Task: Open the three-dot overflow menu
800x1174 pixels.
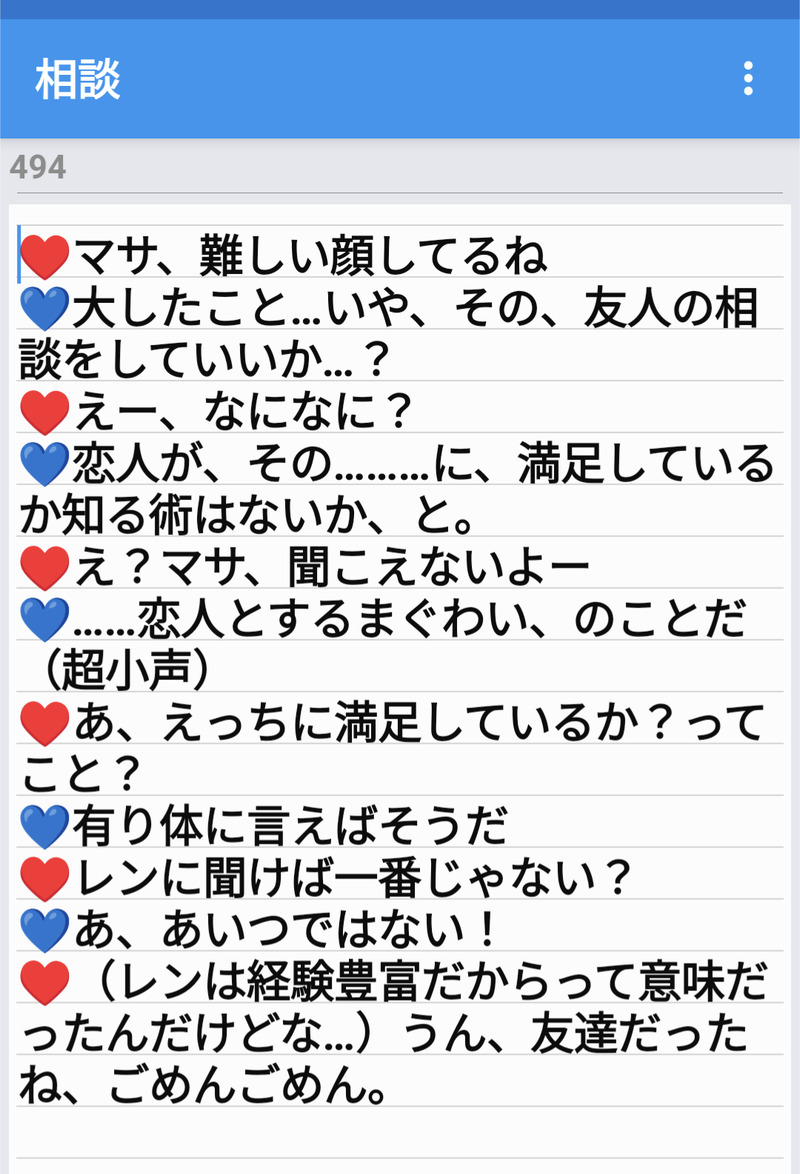Action: (747, 79)
